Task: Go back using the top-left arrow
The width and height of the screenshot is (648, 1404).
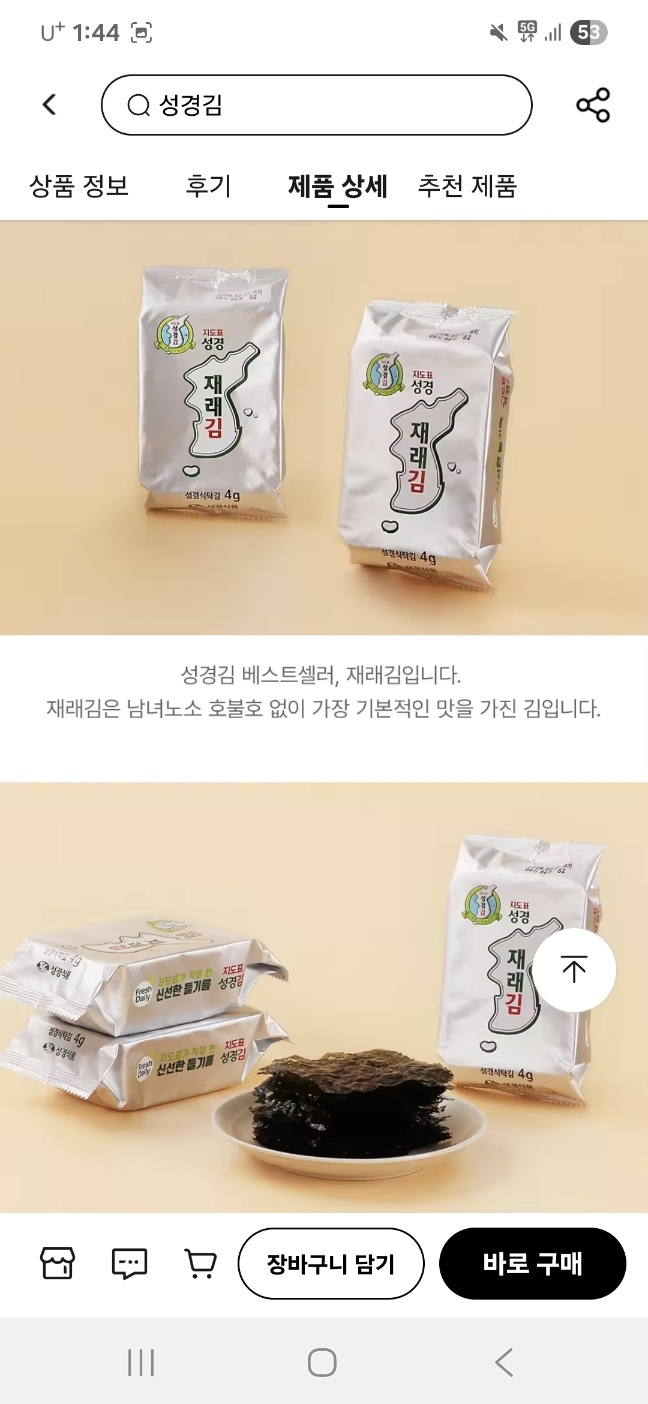Action: (49, 105)
